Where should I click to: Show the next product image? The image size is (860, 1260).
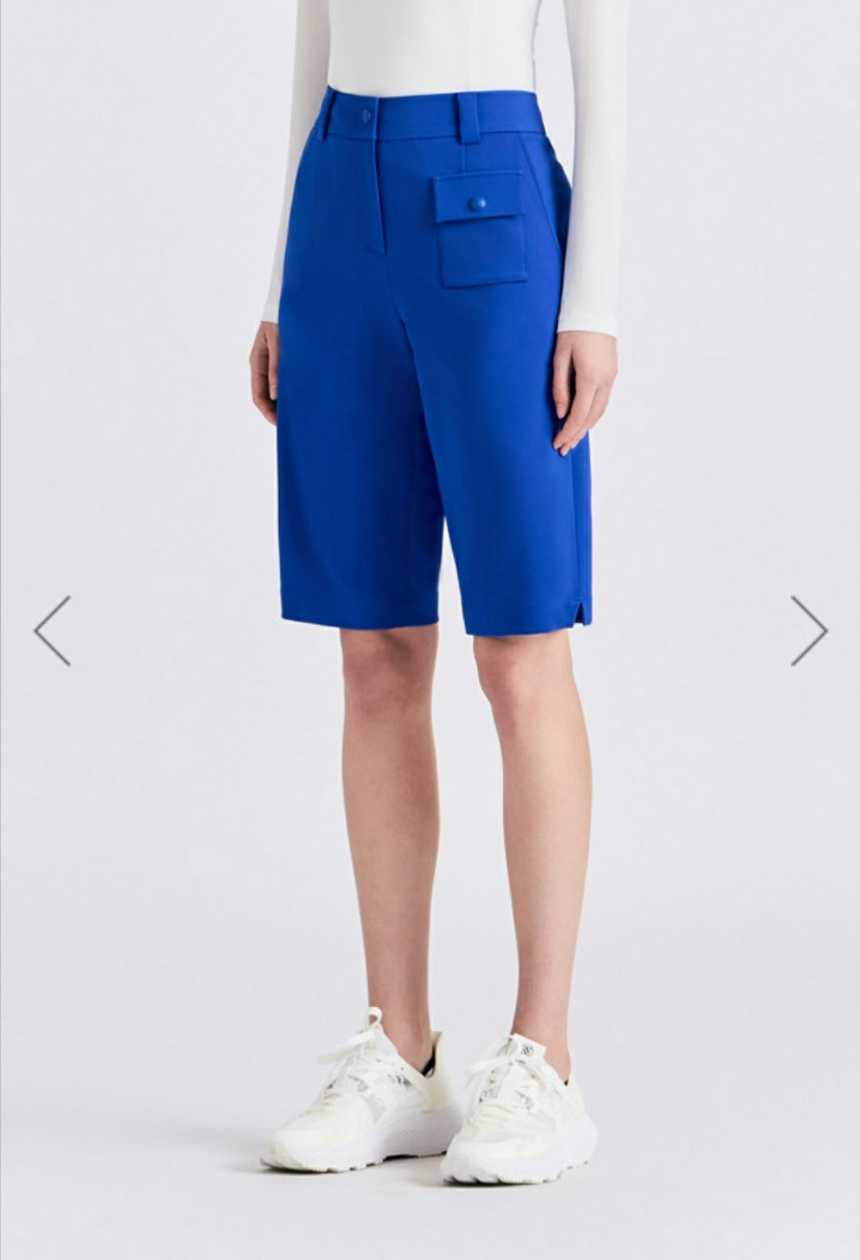(x=808, y=631)
